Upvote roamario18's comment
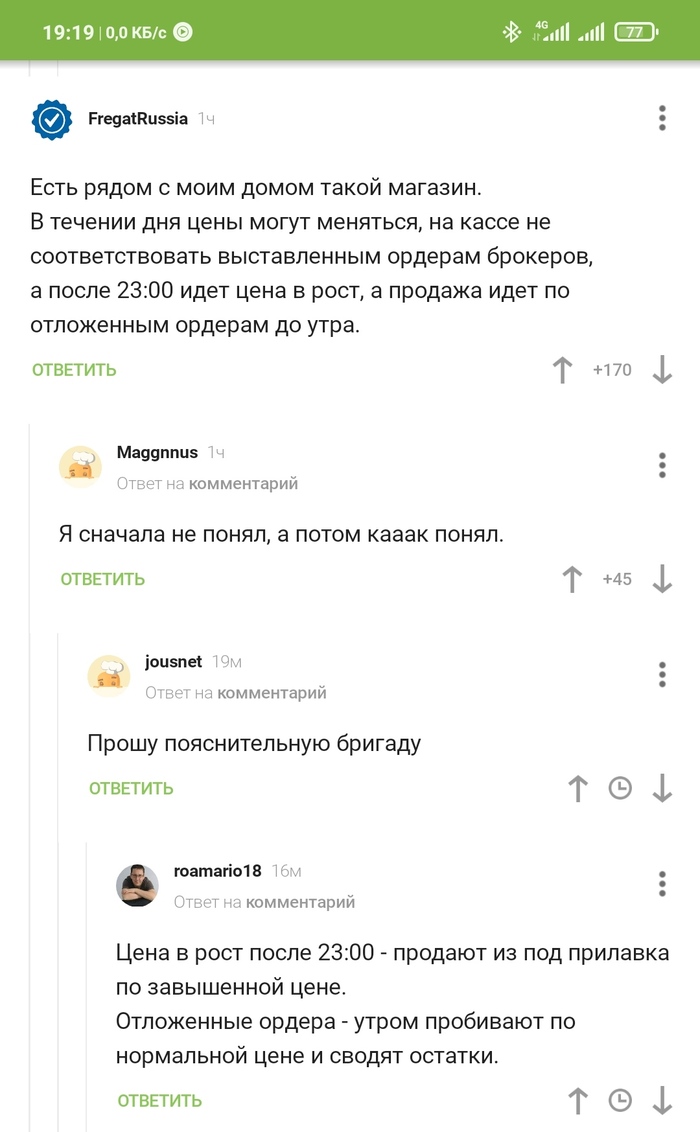This screenshot has width=700, height=1132. point(577,1101)
